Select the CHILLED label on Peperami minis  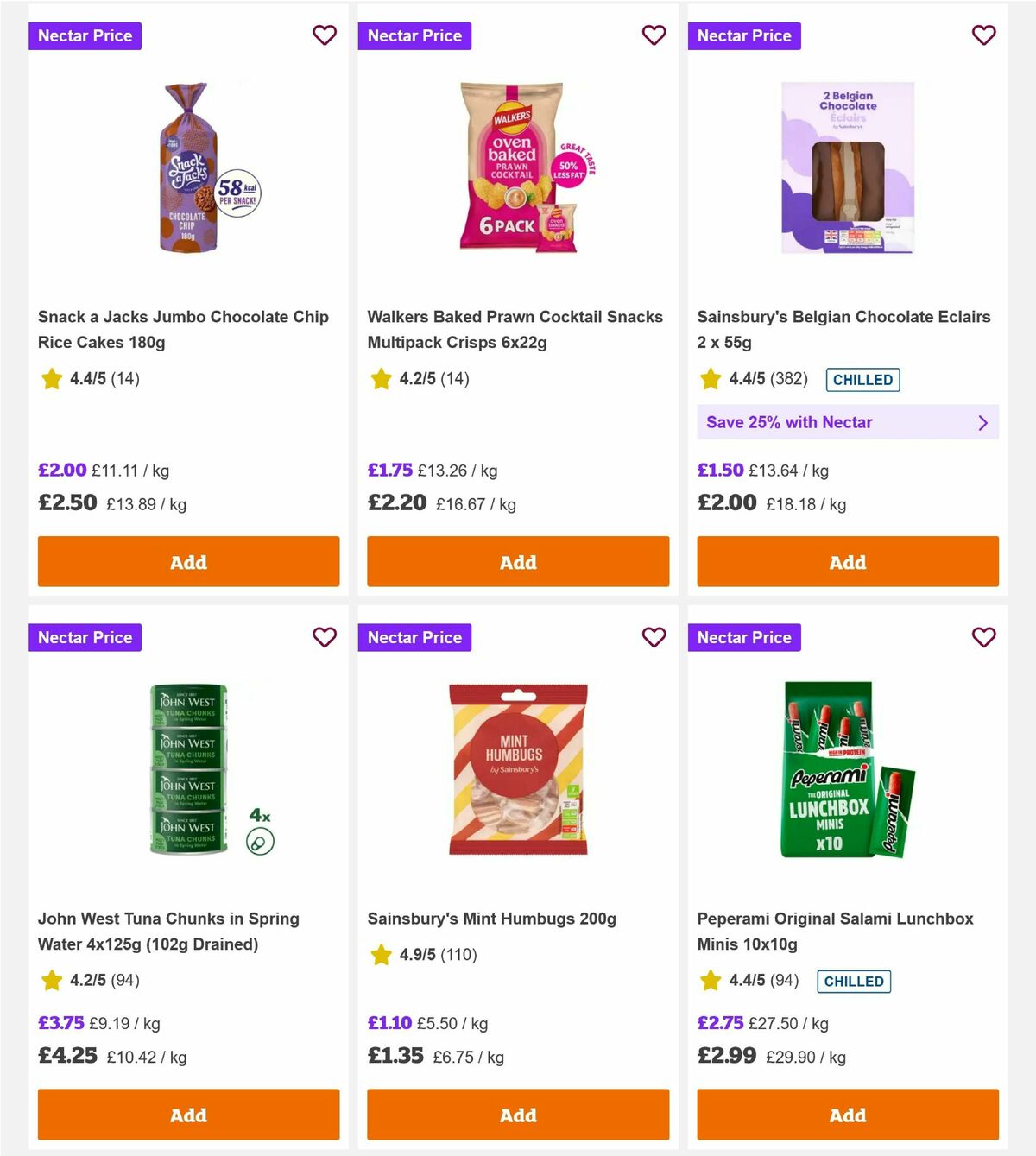point(853,982)
